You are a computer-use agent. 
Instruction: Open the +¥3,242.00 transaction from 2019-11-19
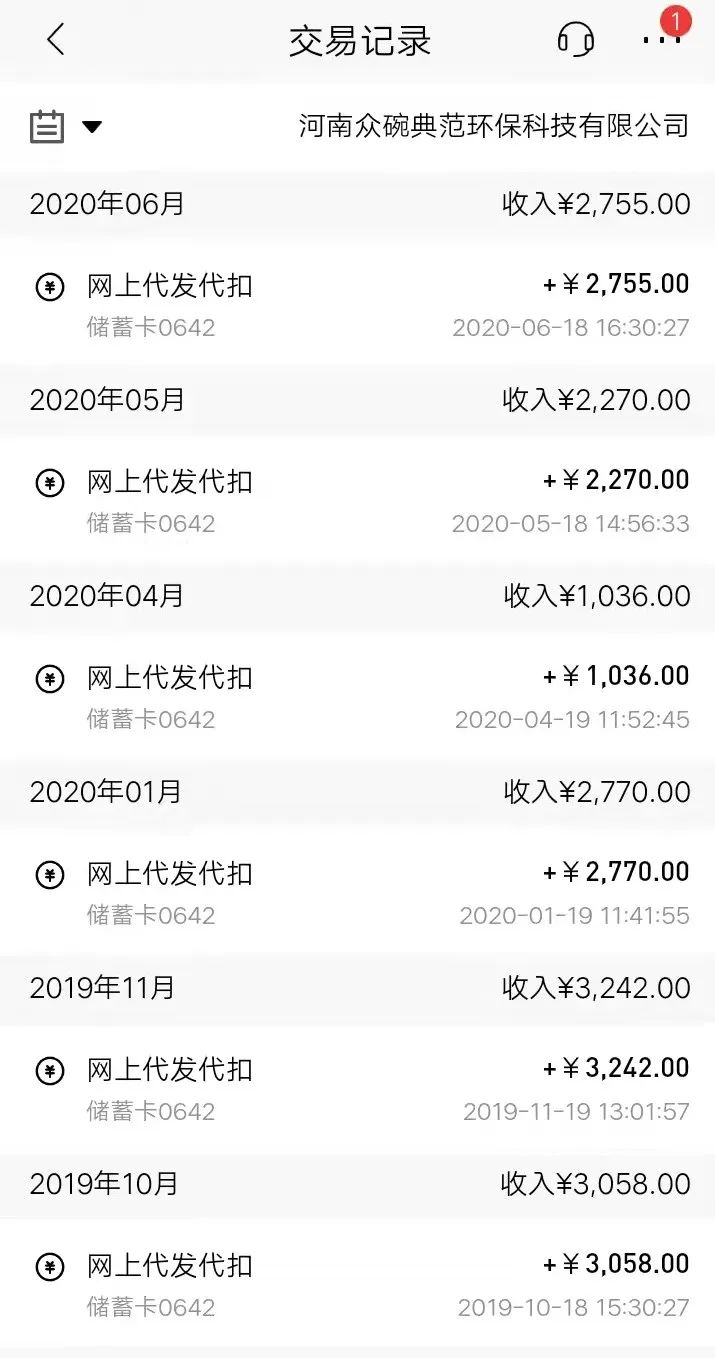pos(357,1088)
